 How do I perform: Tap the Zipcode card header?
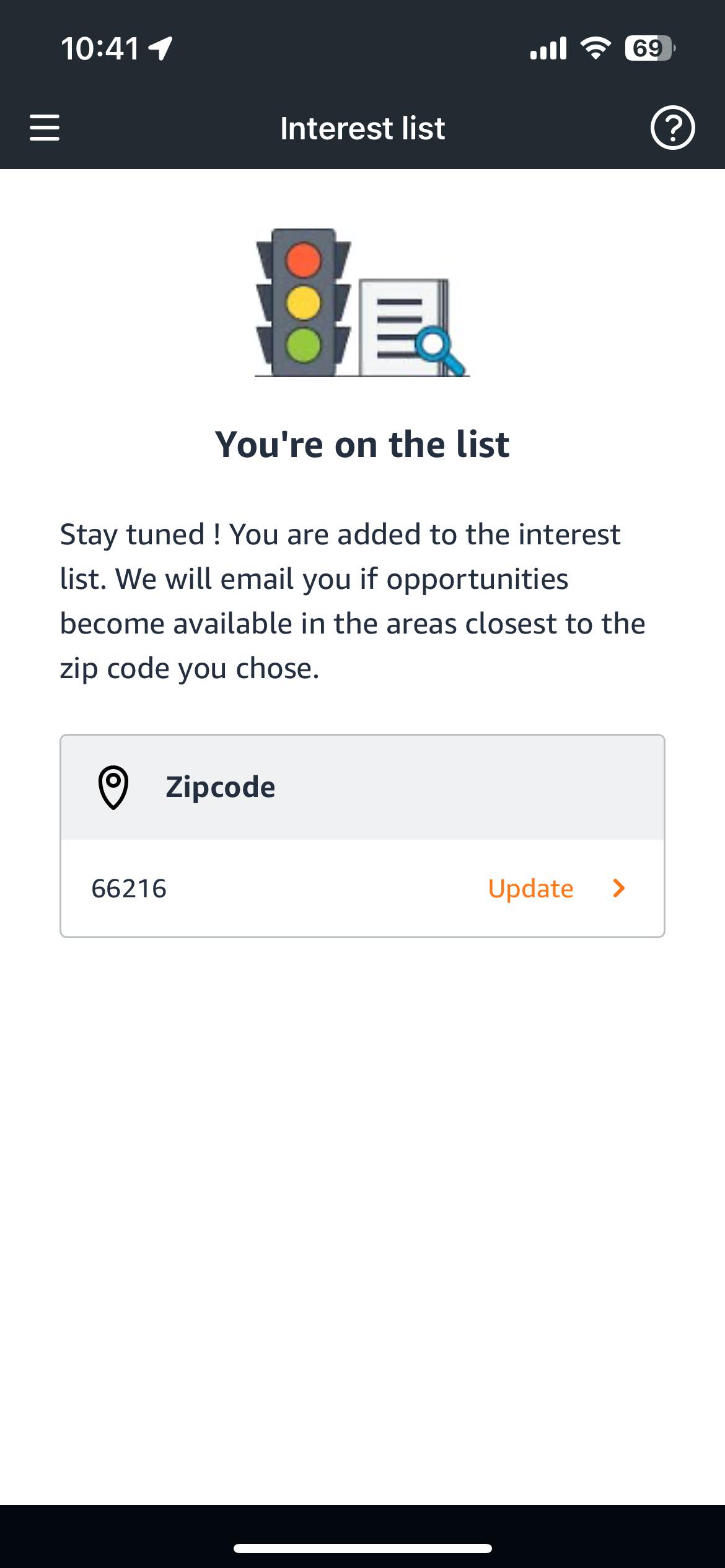(x=219, y=788)
